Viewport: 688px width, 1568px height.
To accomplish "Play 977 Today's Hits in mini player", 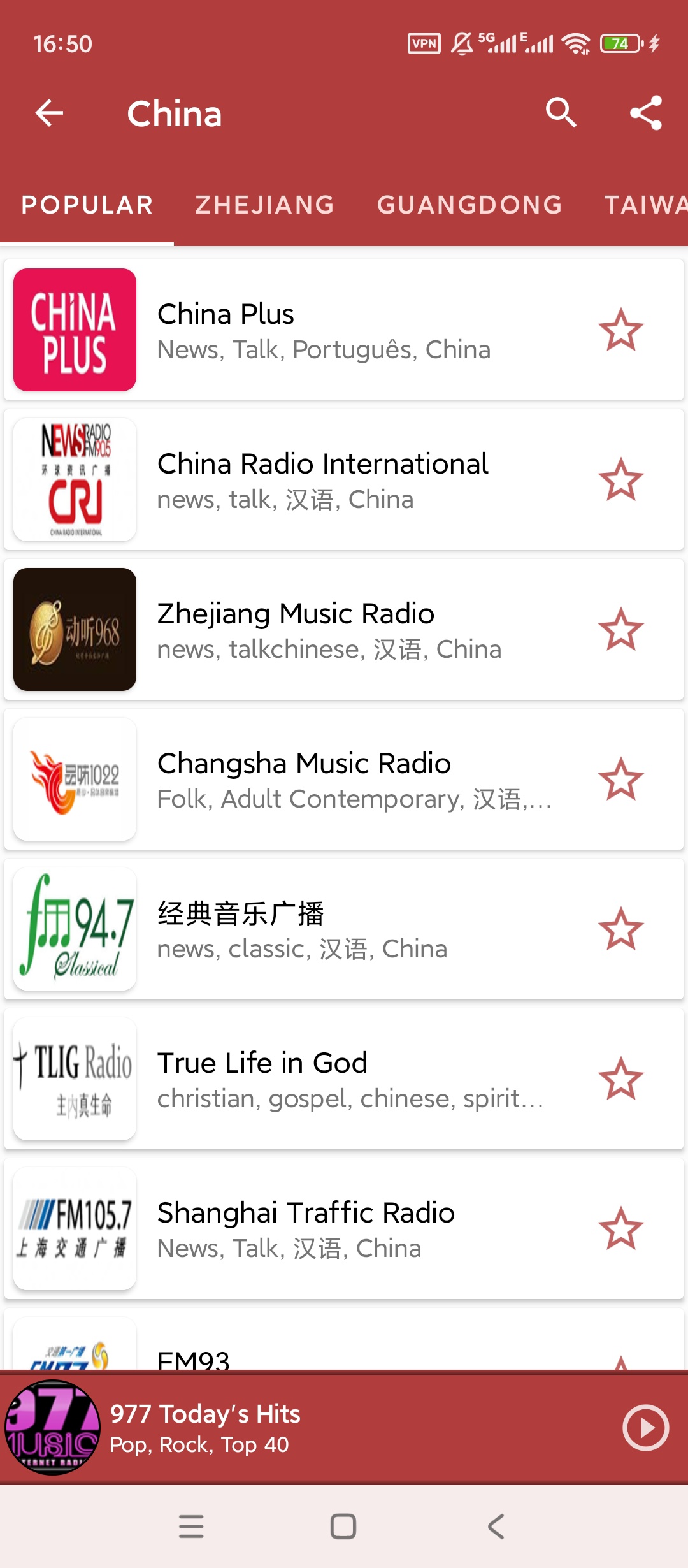I will [x=645, y=1428].
